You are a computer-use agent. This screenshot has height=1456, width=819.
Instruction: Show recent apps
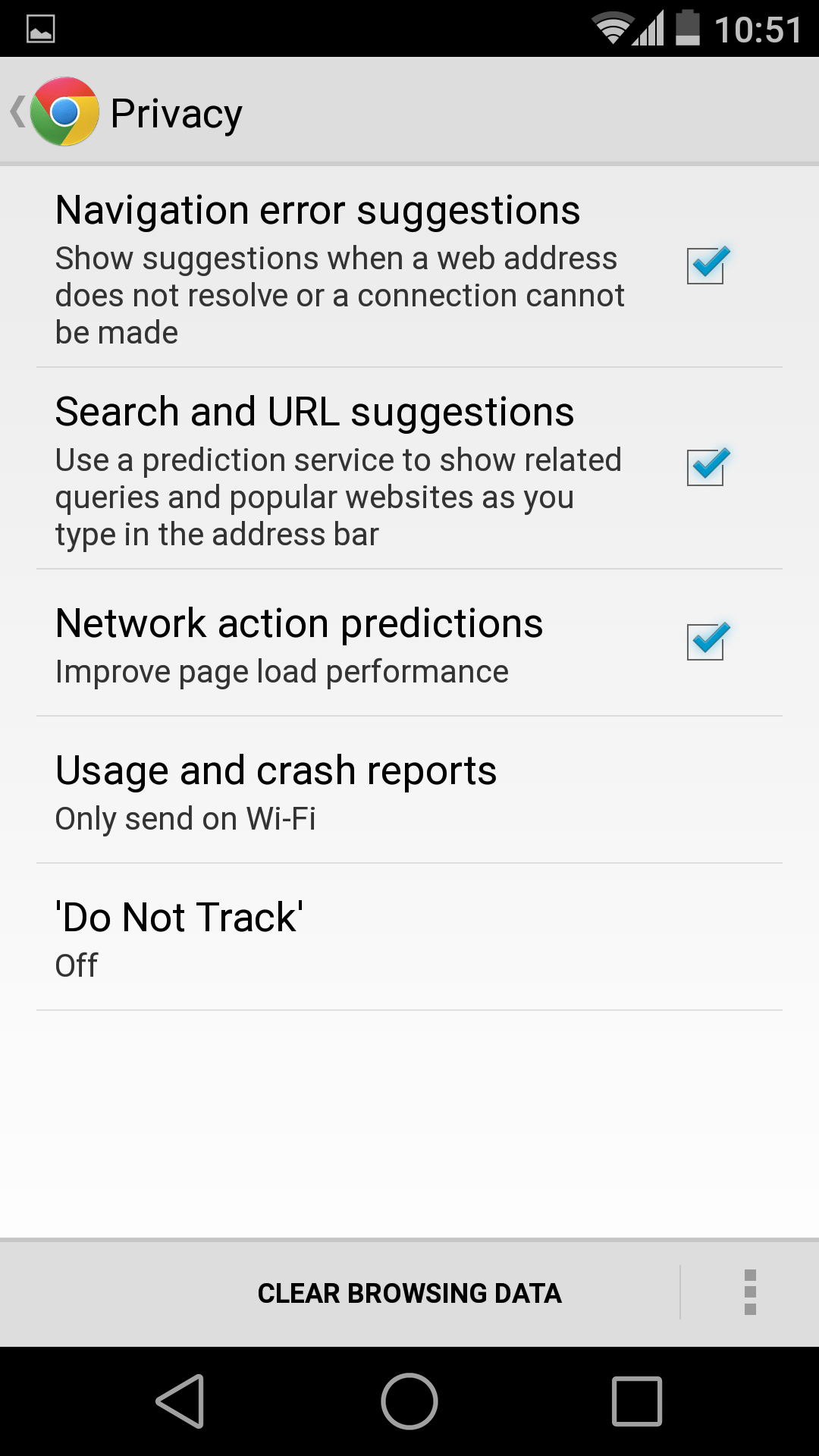(x=637, y=1401)
